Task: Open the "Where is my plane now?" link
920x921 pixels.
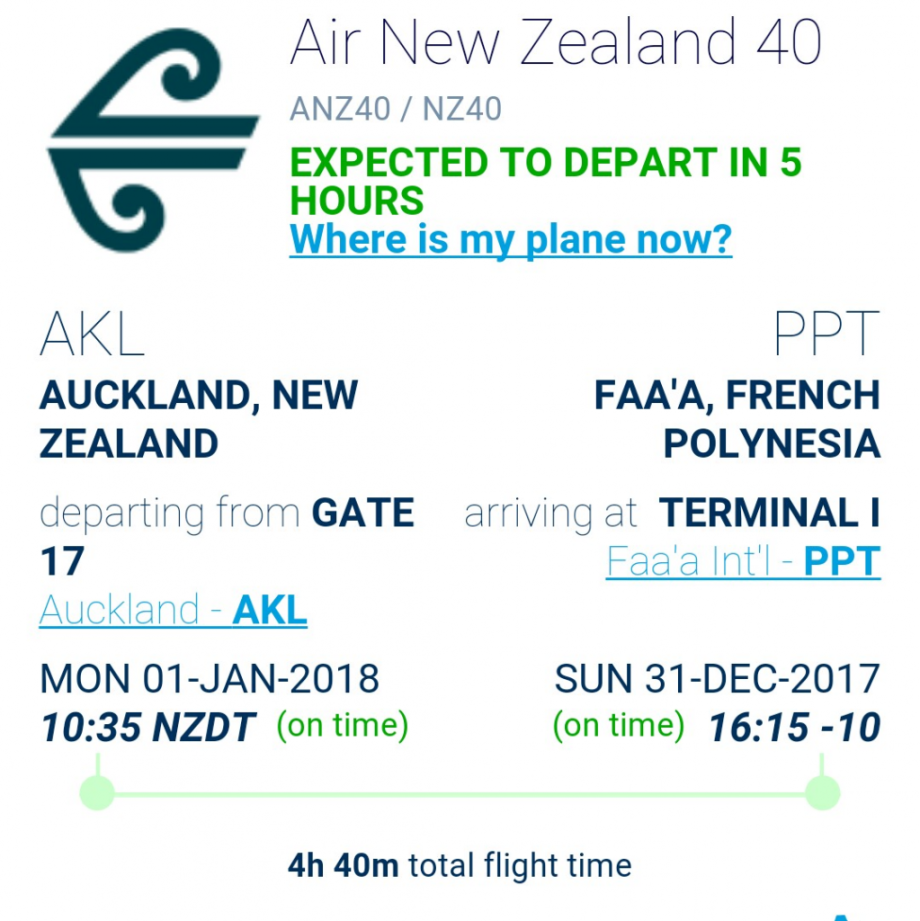Action: pos(510,240)
